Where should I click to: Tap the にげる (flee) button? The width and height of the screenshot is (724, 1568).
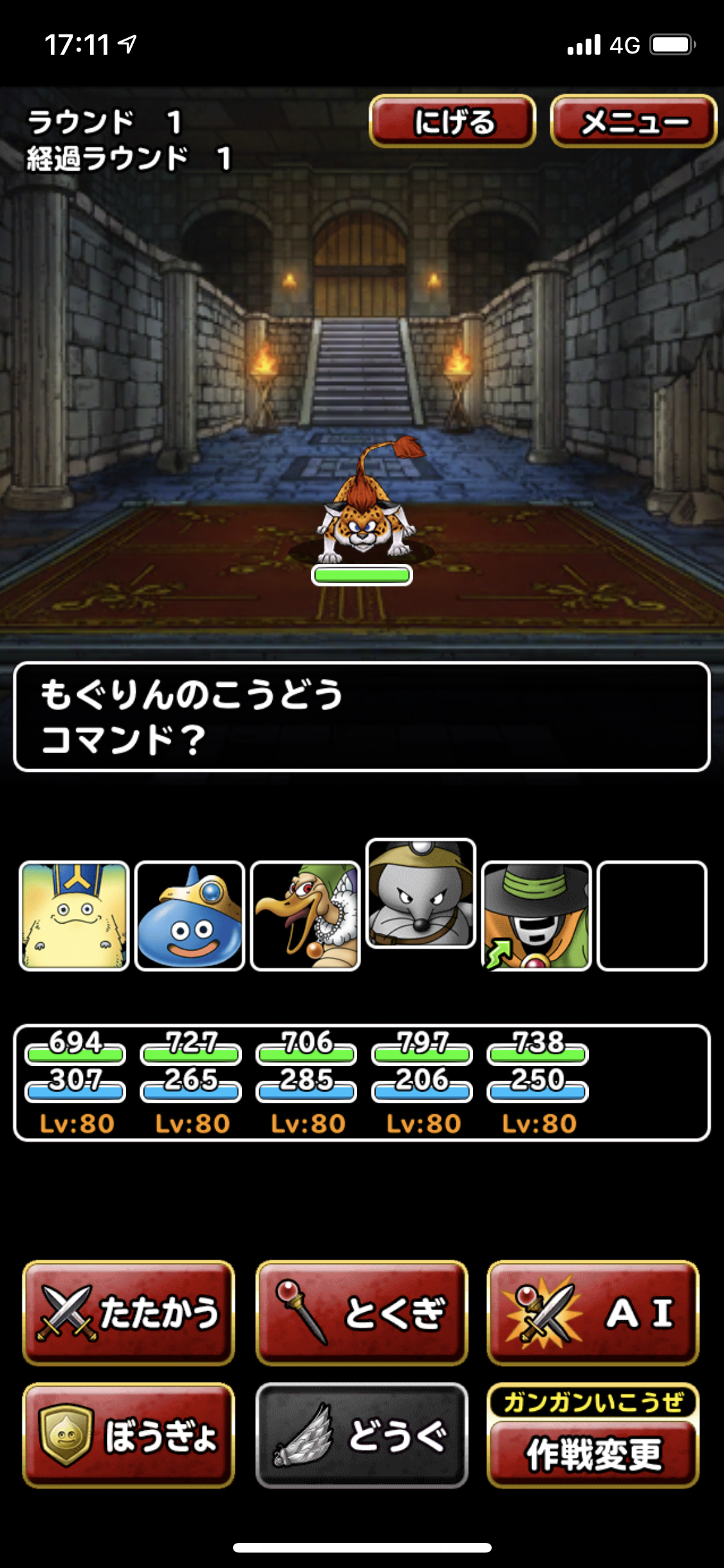pos(452,121)
